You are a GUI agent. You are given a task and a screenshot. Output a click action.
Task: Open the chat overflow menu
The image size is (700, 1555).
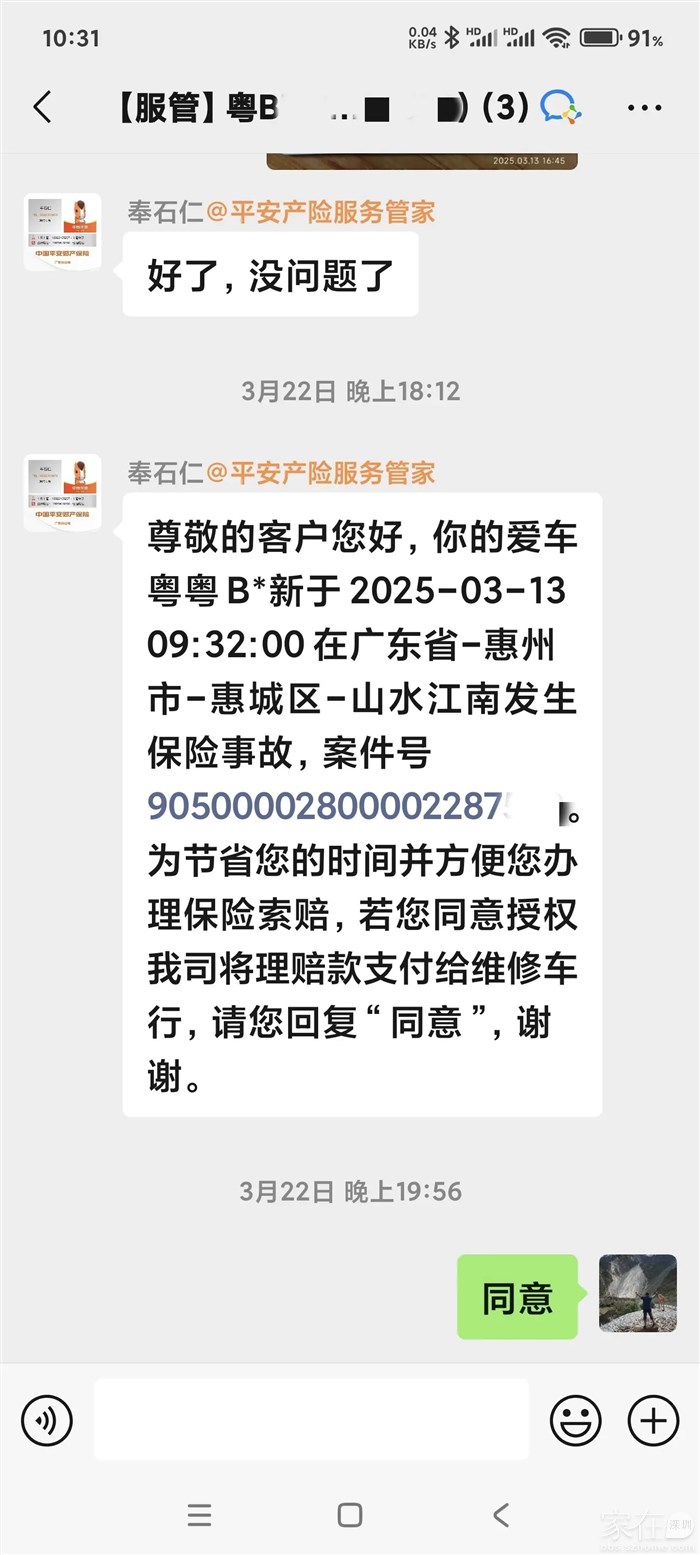[x=645, y=108]
